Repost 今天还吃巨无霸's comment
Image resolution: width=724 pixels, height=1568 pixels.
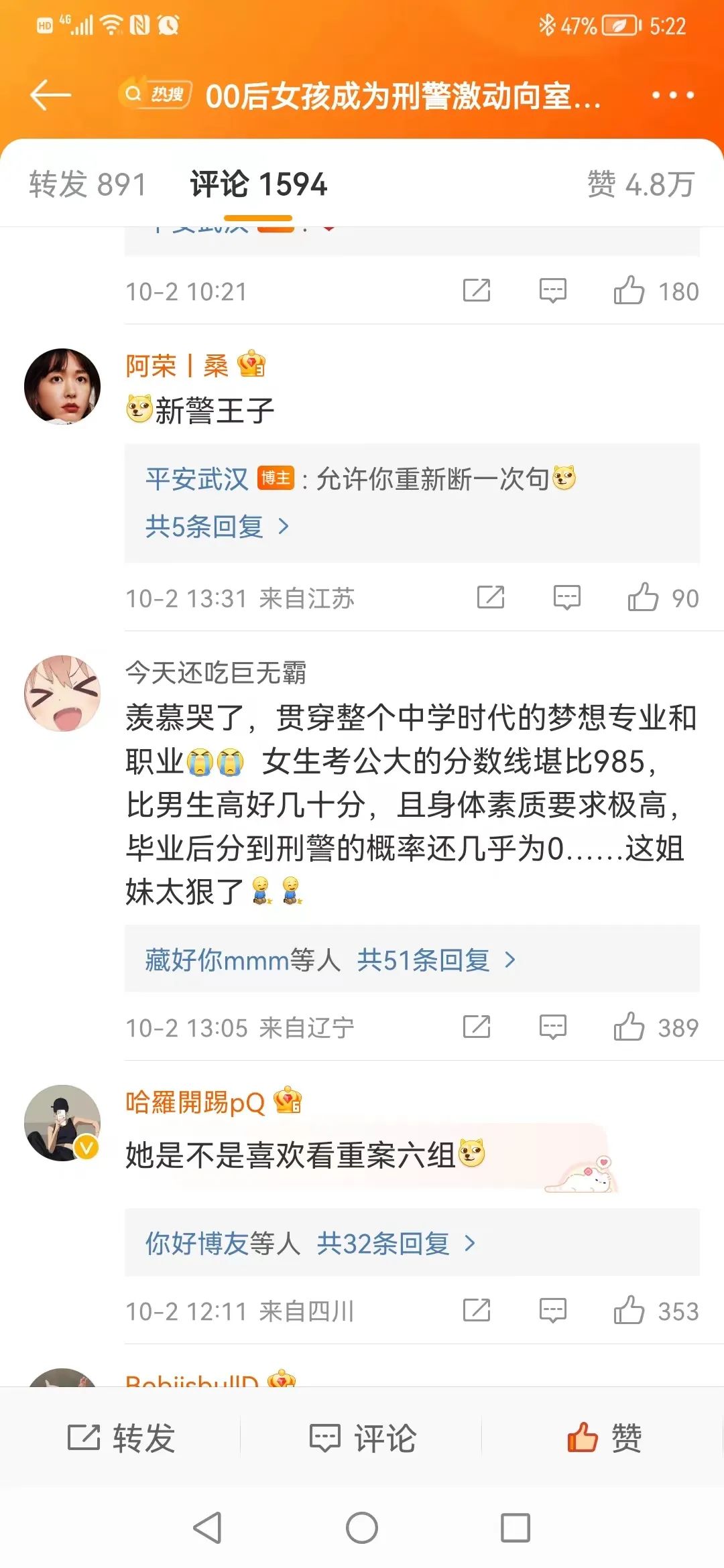coord(477,1027)
